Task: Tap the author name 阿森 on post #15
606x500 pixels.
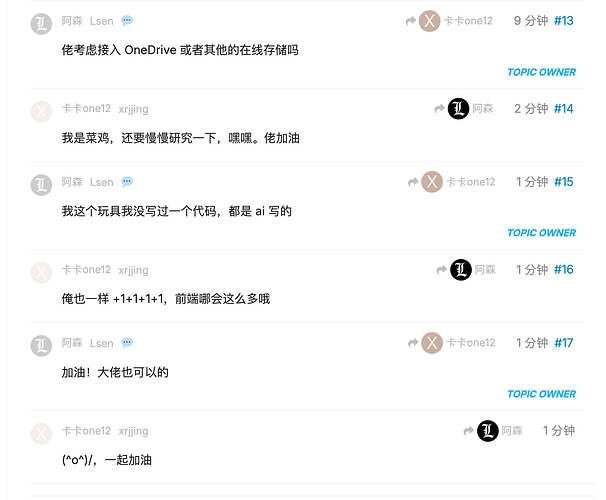Action: (x=72, y=182)
